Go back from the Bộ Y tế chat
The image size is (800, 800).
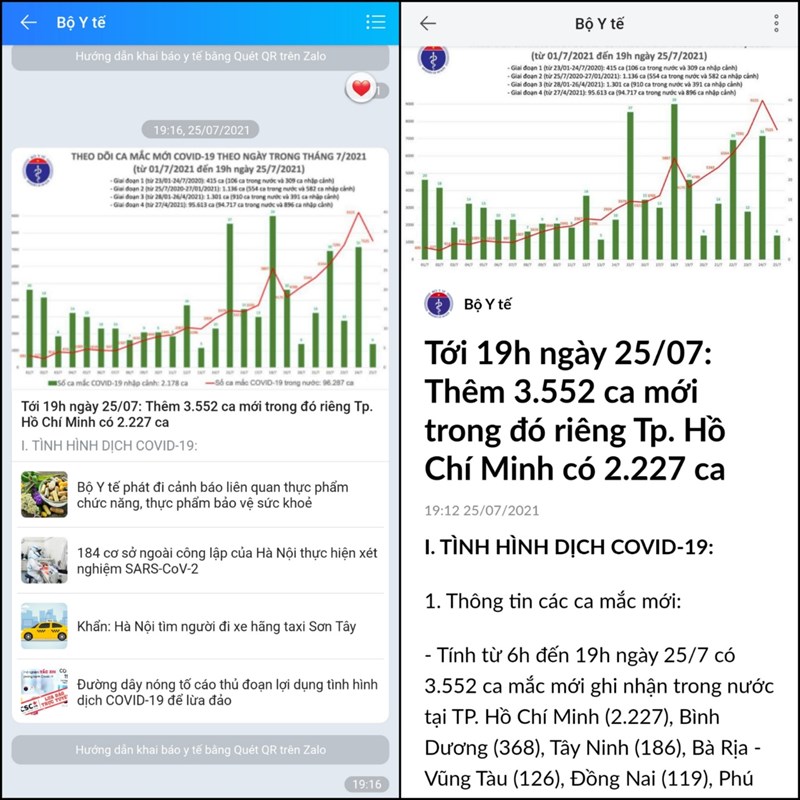pyautogui.click(x=28, y=22)
